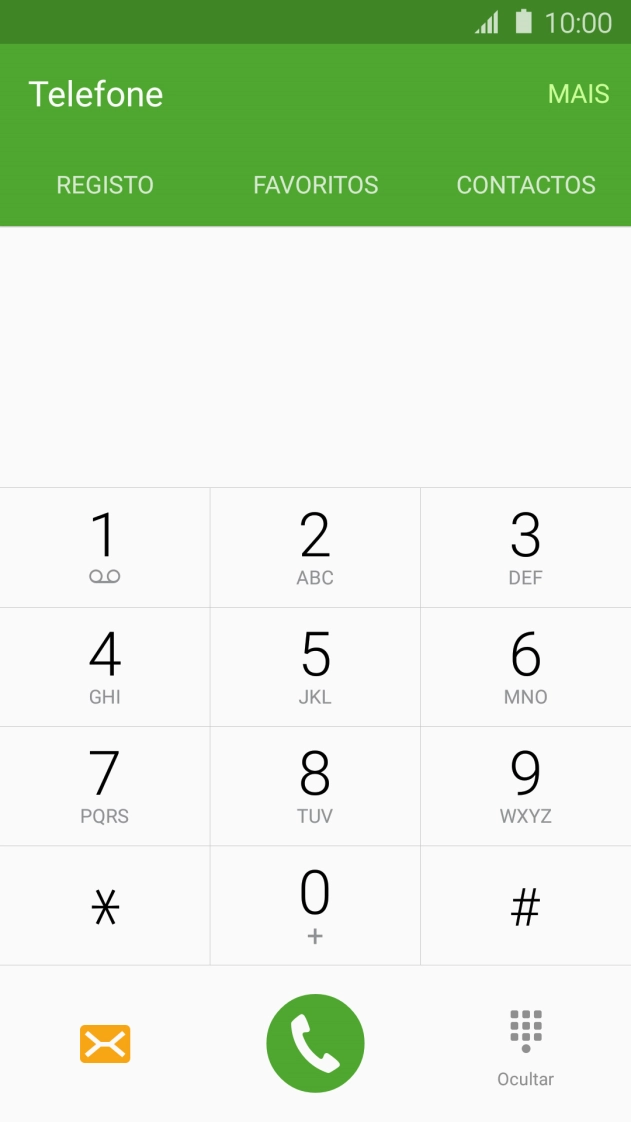
Task: Tap the 4 GHI key
Action: [x=105, y=667]
